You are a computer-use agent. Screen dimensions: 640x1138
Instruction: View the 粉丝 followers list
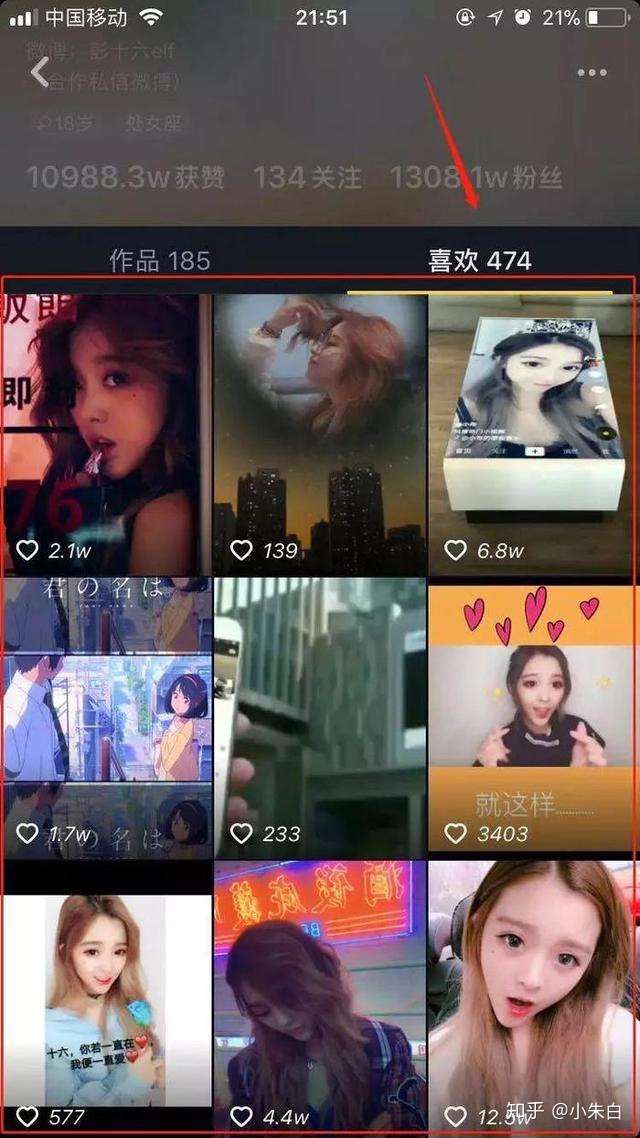coord(477,178)
